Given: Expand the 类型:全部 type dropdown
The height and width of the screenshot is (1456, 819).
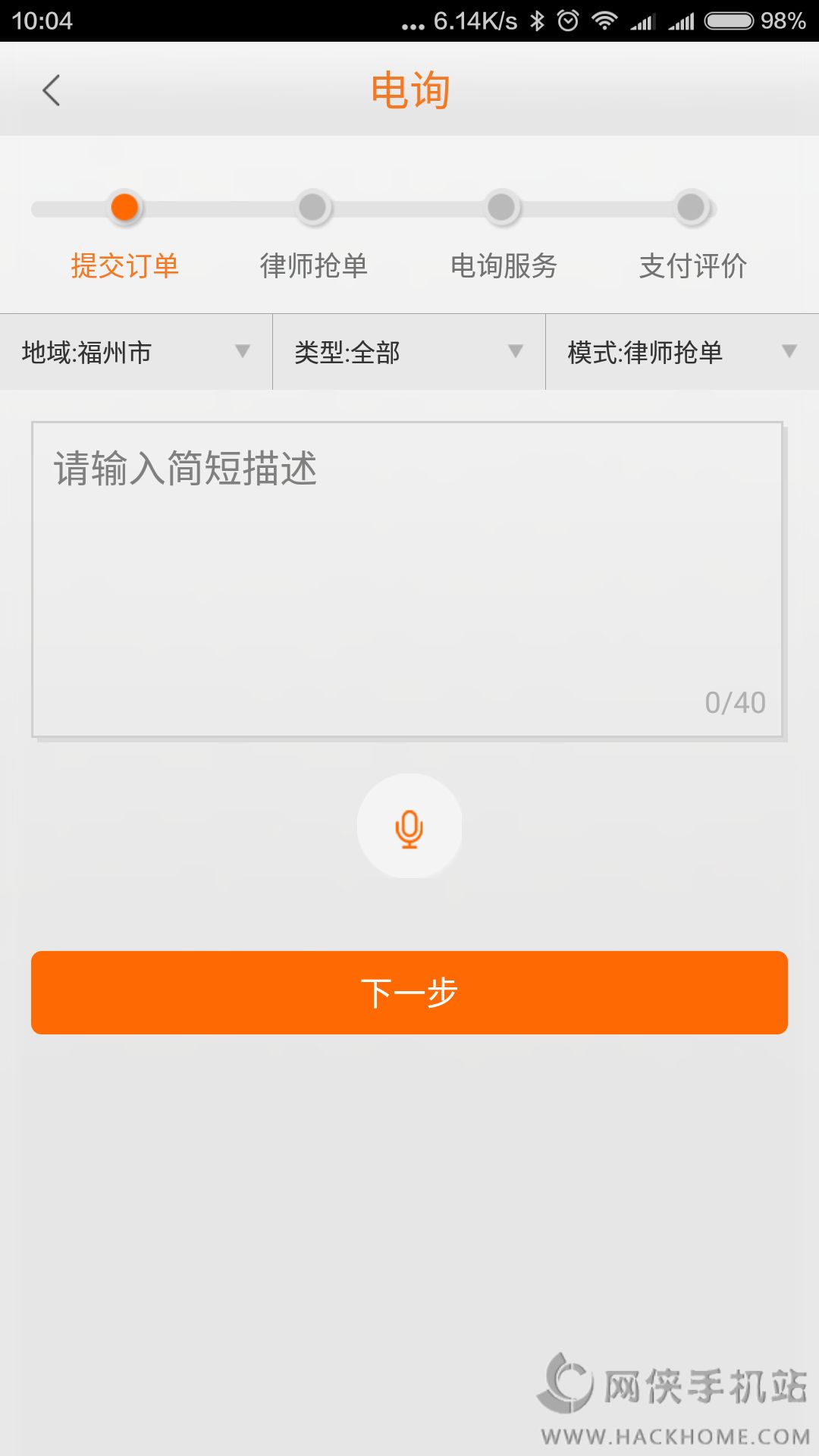Looking at the screenshot, I should point(409,352).
